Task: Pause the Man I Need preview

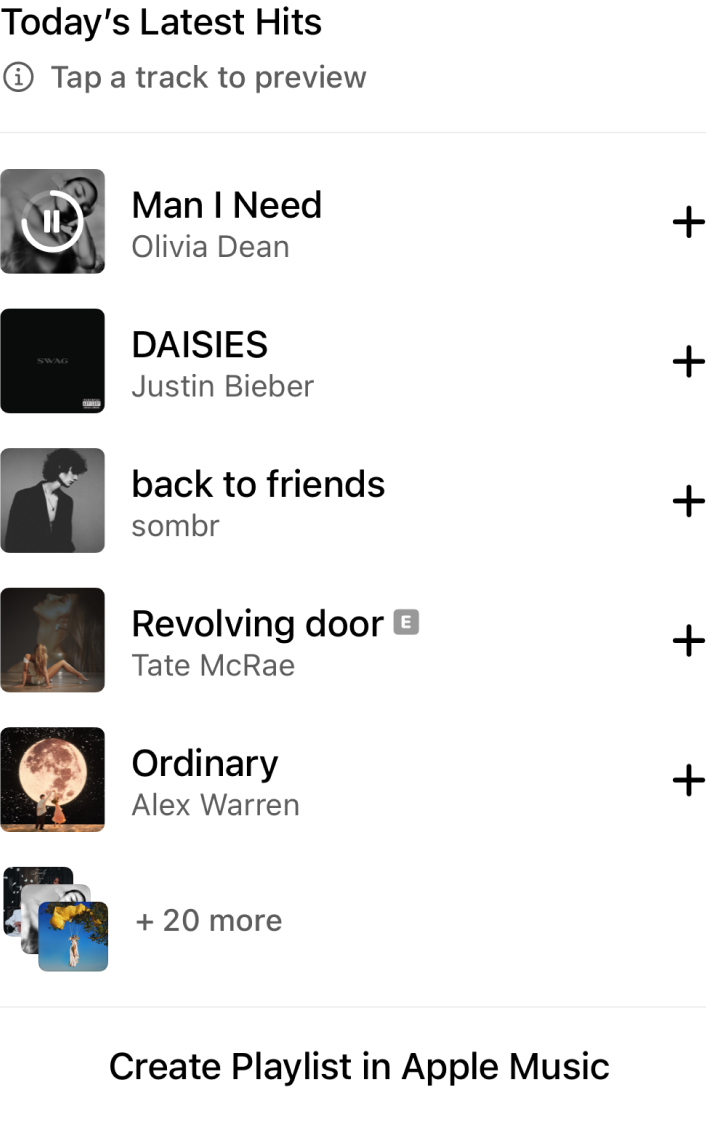Action: 51,221
